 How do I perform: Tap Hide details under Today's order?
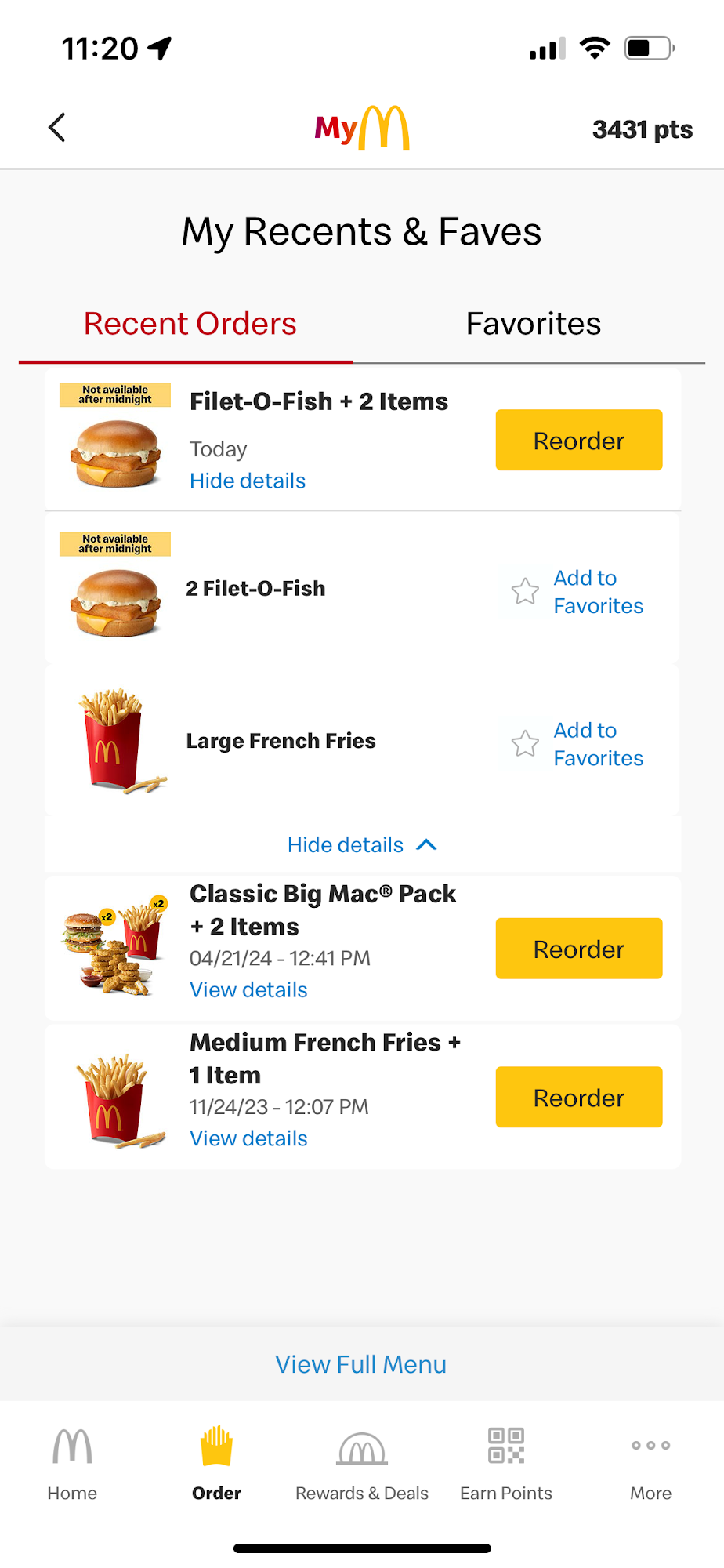(x=248, y=481)
